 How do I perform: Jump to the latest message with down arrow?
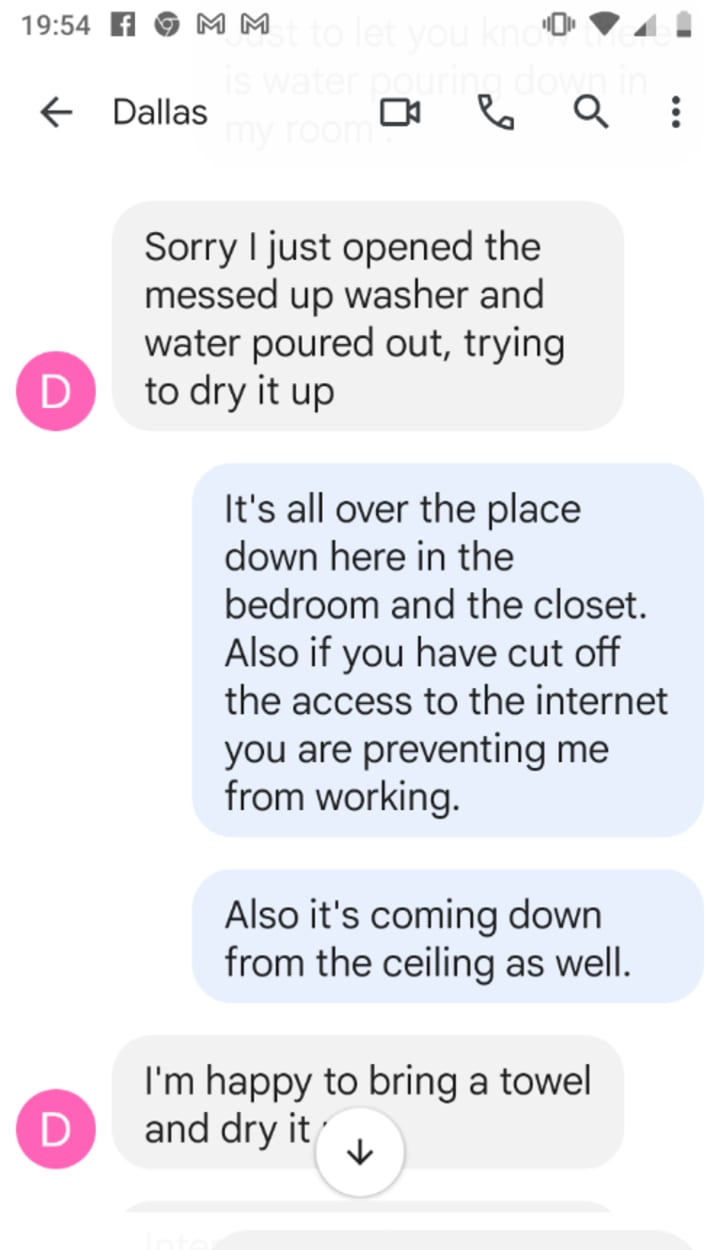click(359, 1153)
